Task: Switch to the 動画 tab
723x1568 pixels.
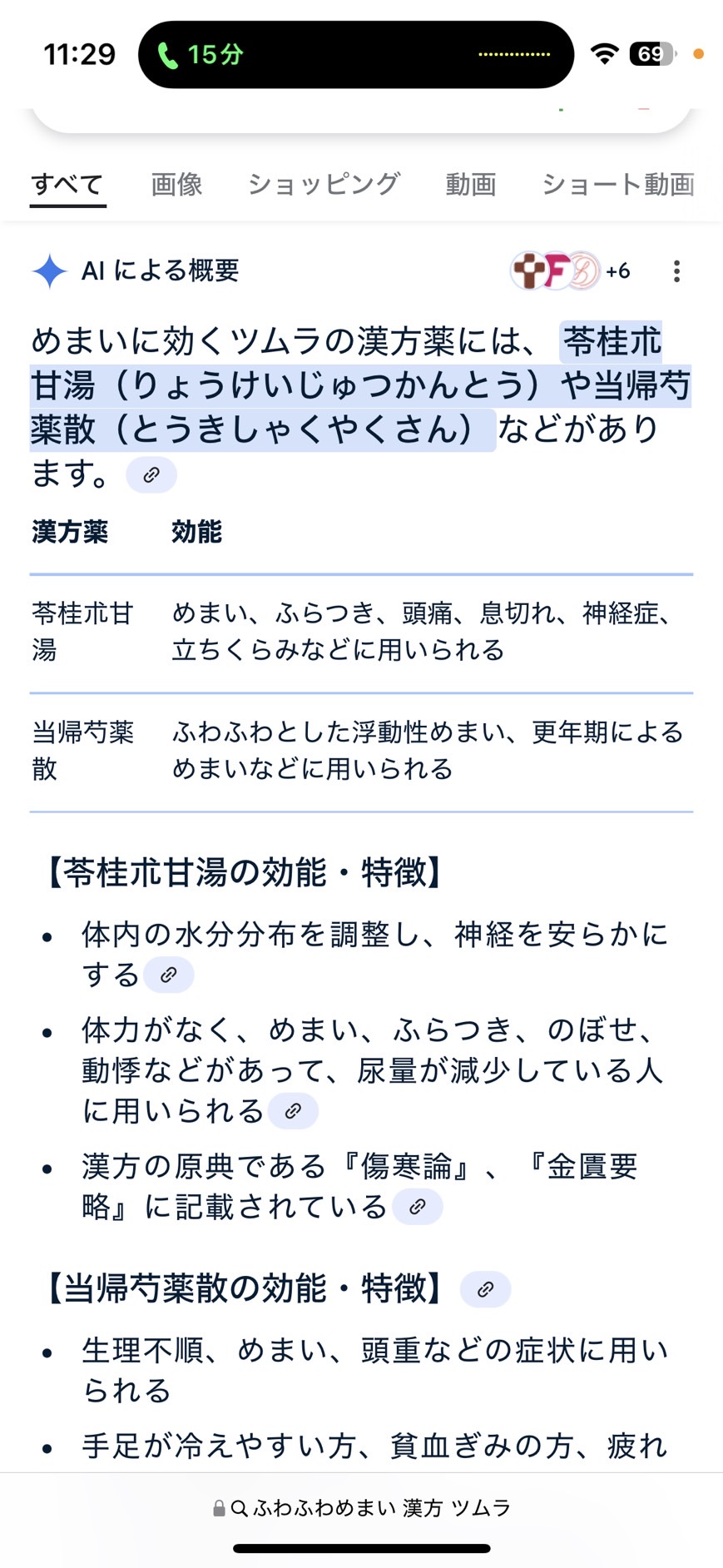Action: click(x=471, y=184)
